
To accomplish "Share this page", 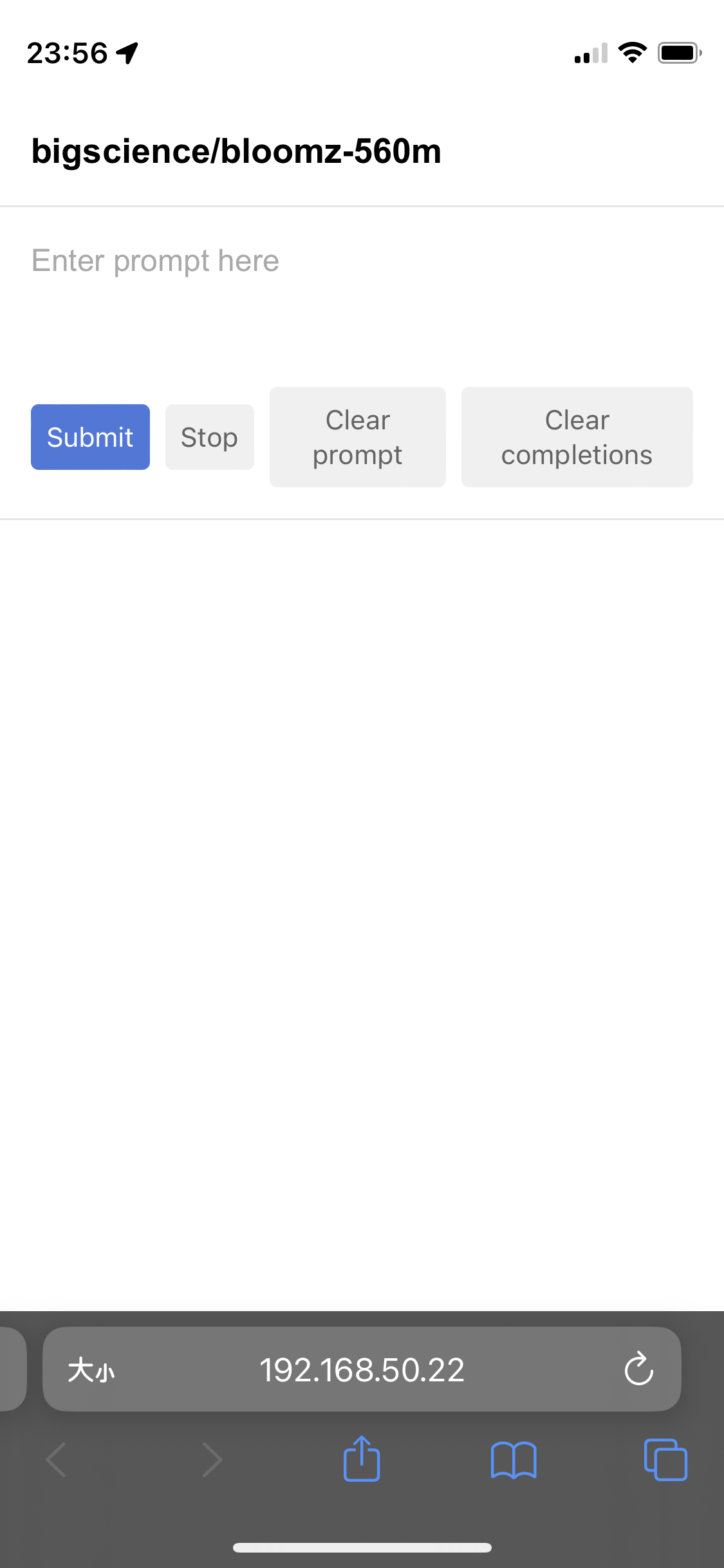I will click(362, 1459).
